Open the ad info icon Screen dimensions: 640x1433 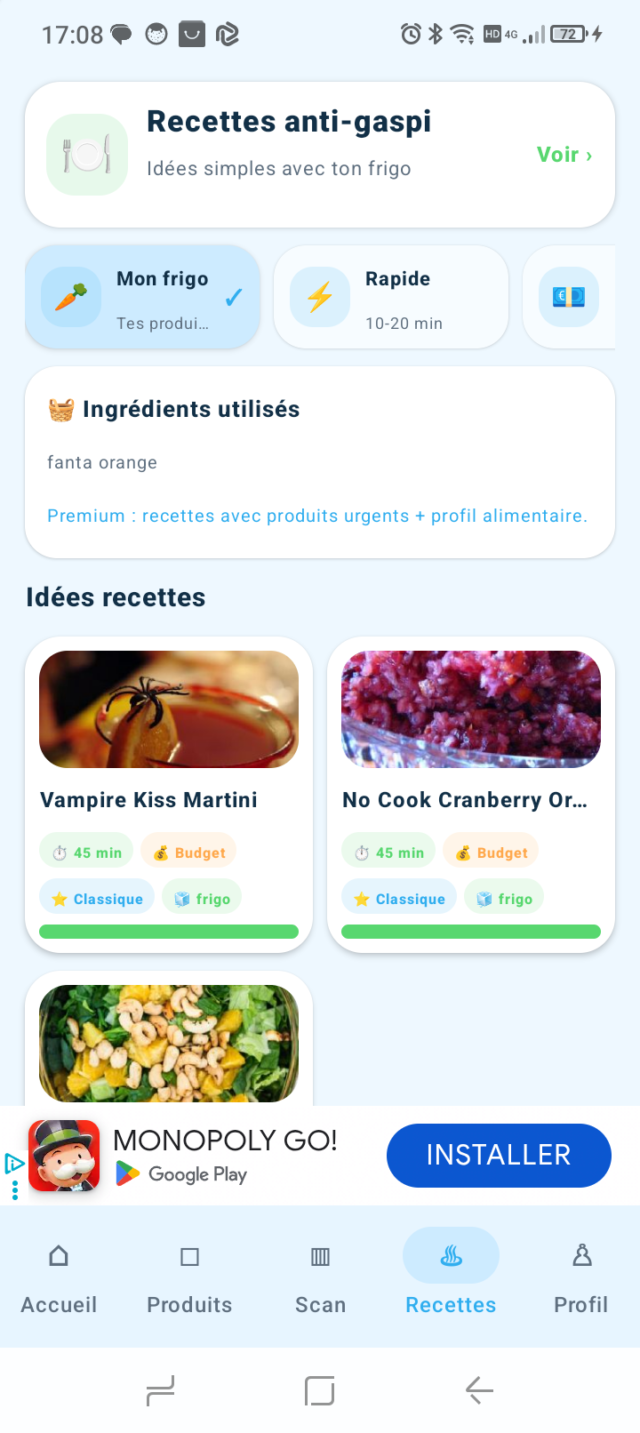point(14,1164)
